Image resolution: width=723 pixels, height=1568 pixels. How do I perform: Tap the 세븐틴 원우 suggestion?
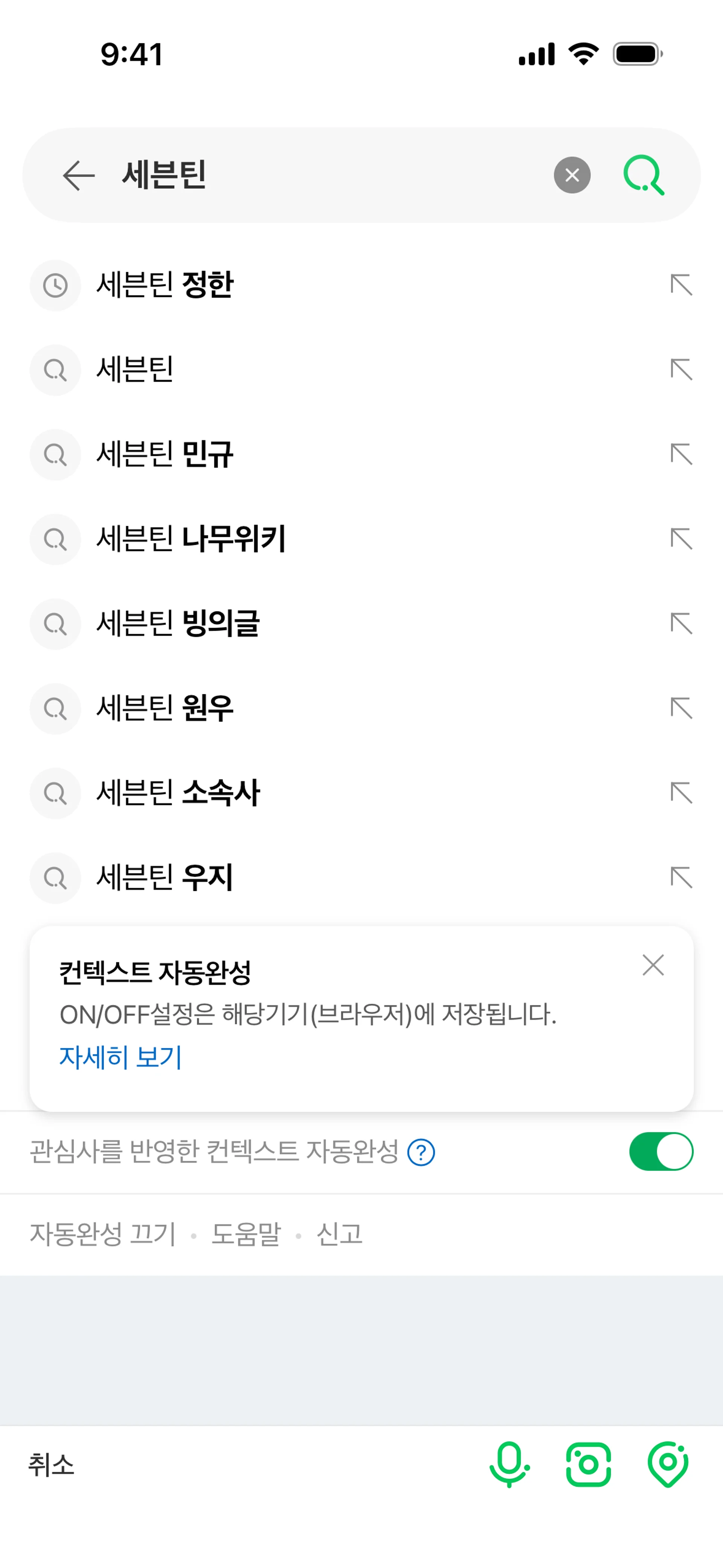pyautogui.click(x=165, y=708)
